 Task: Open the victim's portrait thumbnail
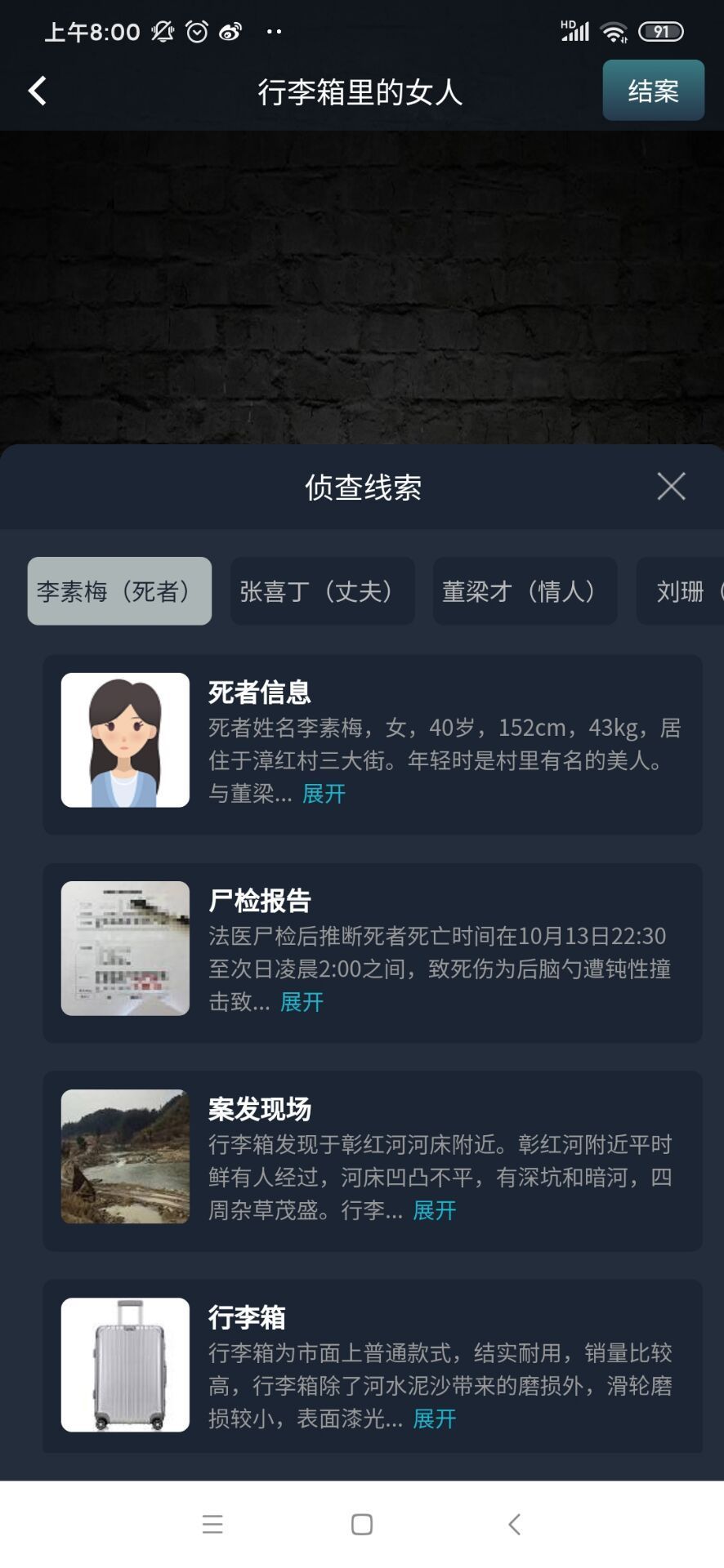[x=124, y=737]
